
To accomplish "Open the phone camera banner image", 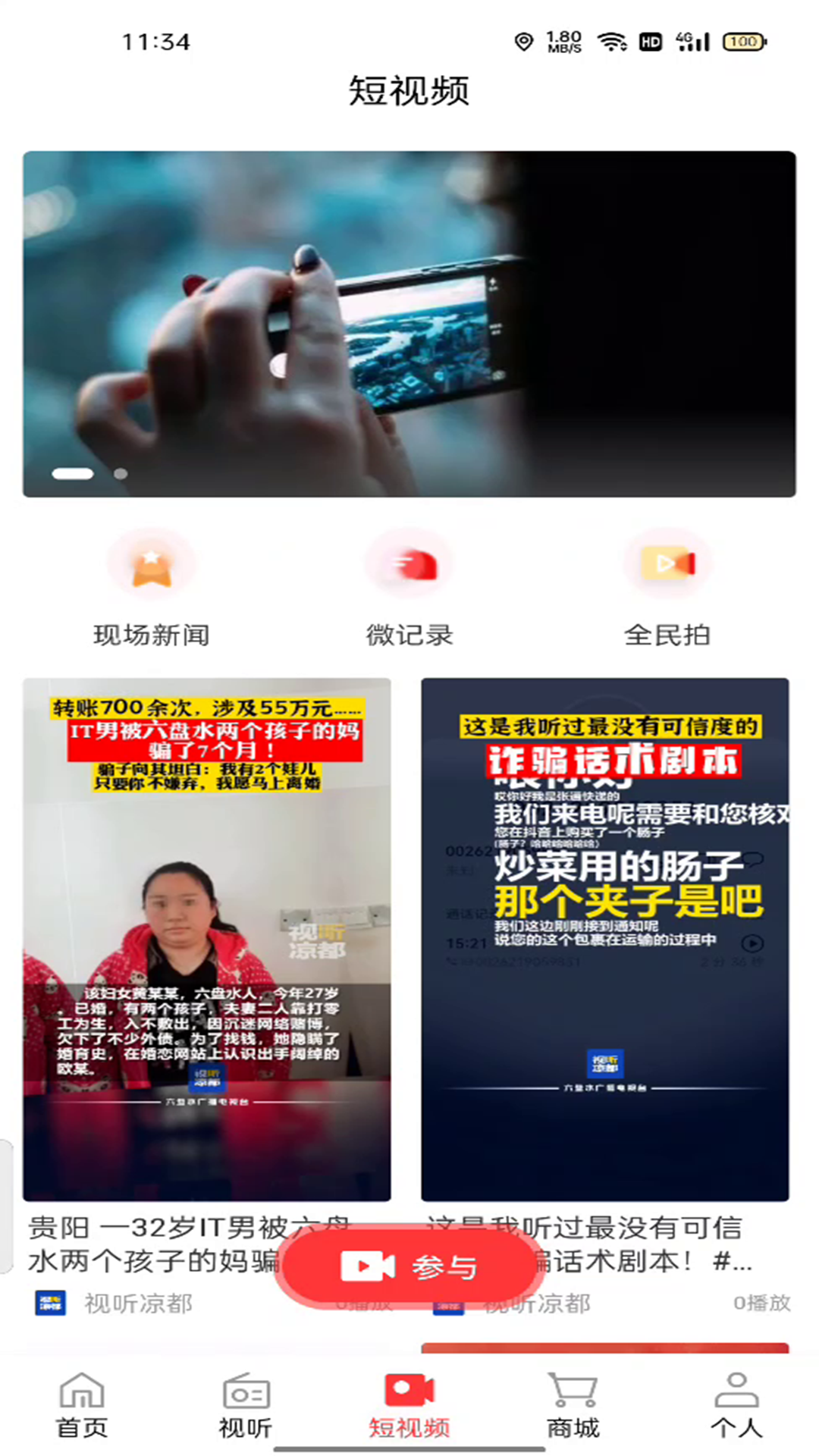I will pyautogui.click(x=409, y=324).
